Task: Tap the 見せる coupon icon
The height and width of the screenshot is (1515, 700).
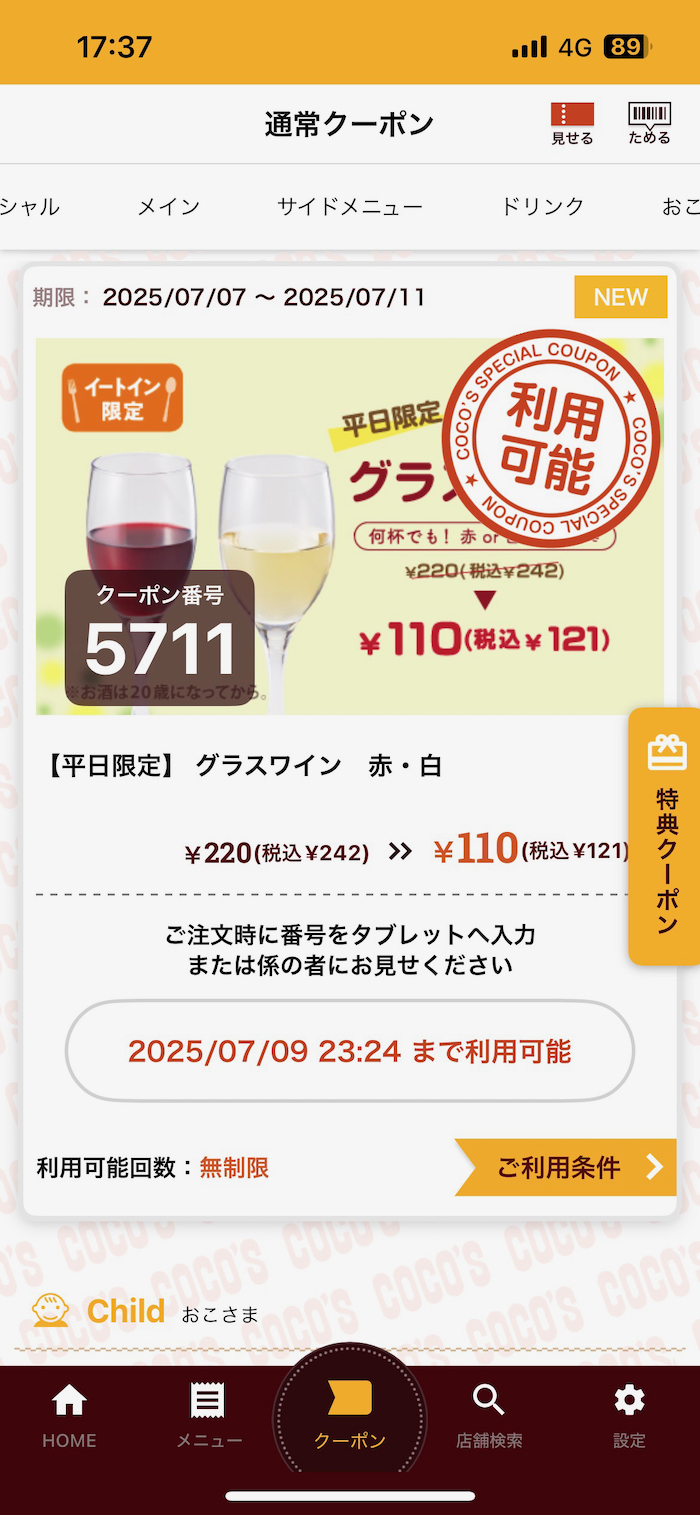Action: coord(572,124)
